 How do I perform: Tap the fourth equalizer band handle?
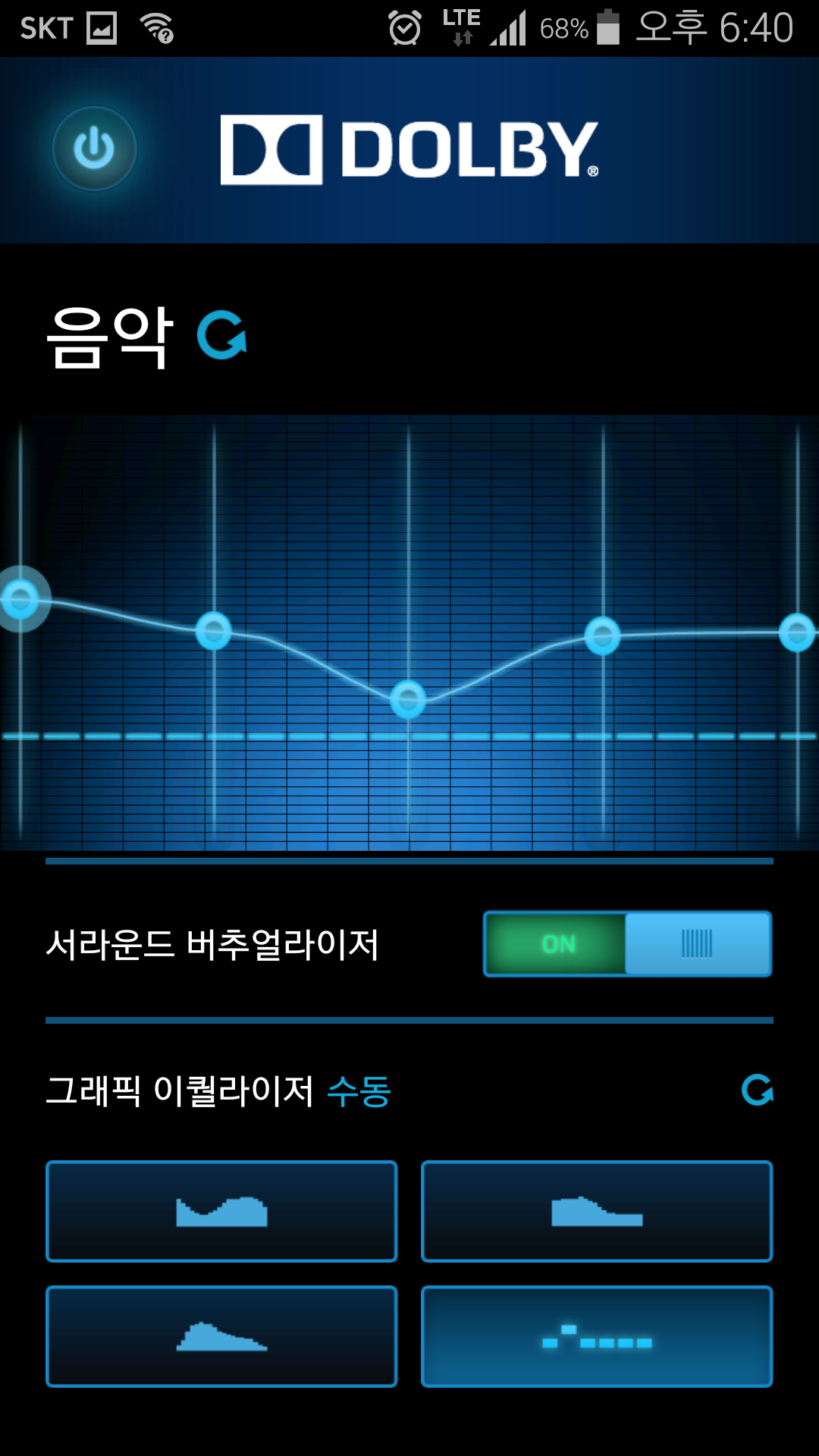coord(603,635)
